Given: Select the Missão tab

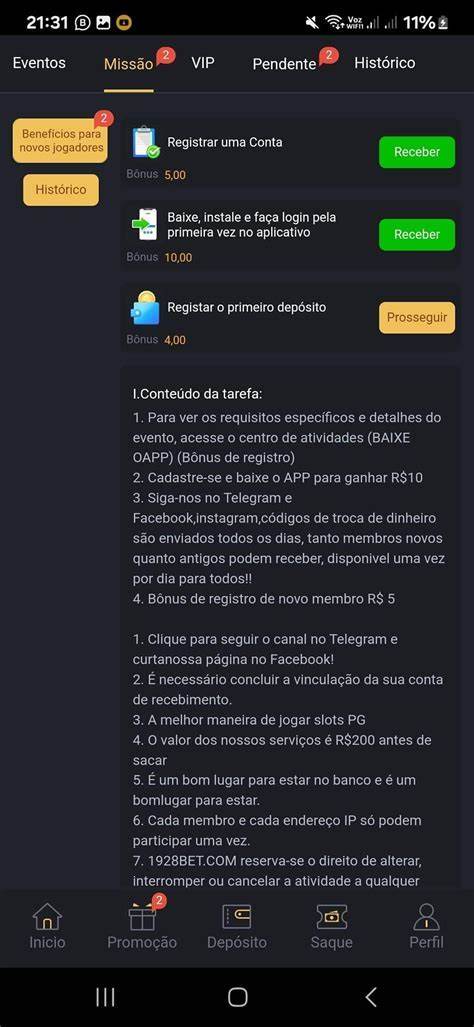Looking at the screenshot, I should (x=128, y=64).
